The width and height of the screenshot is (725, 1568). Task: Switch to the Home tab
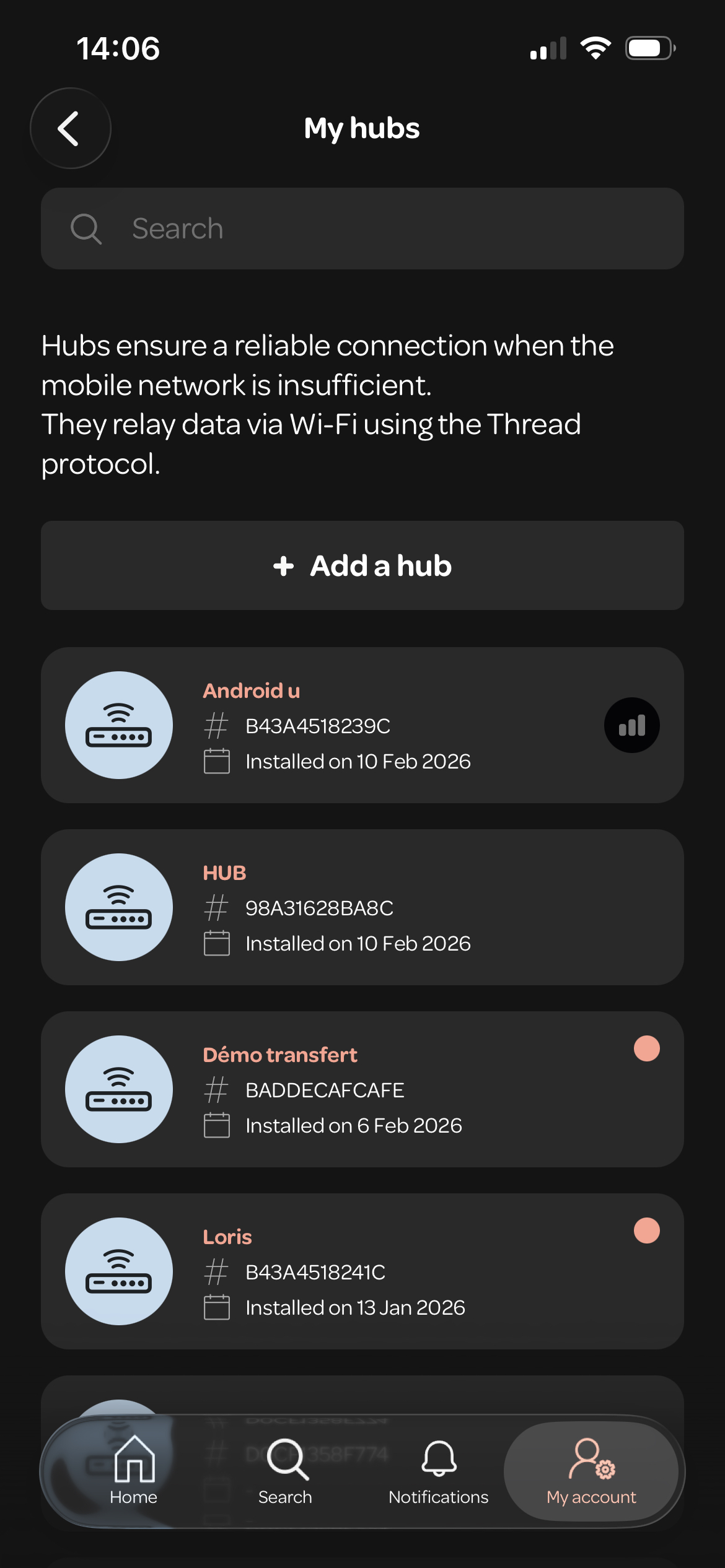point(134,1471)
